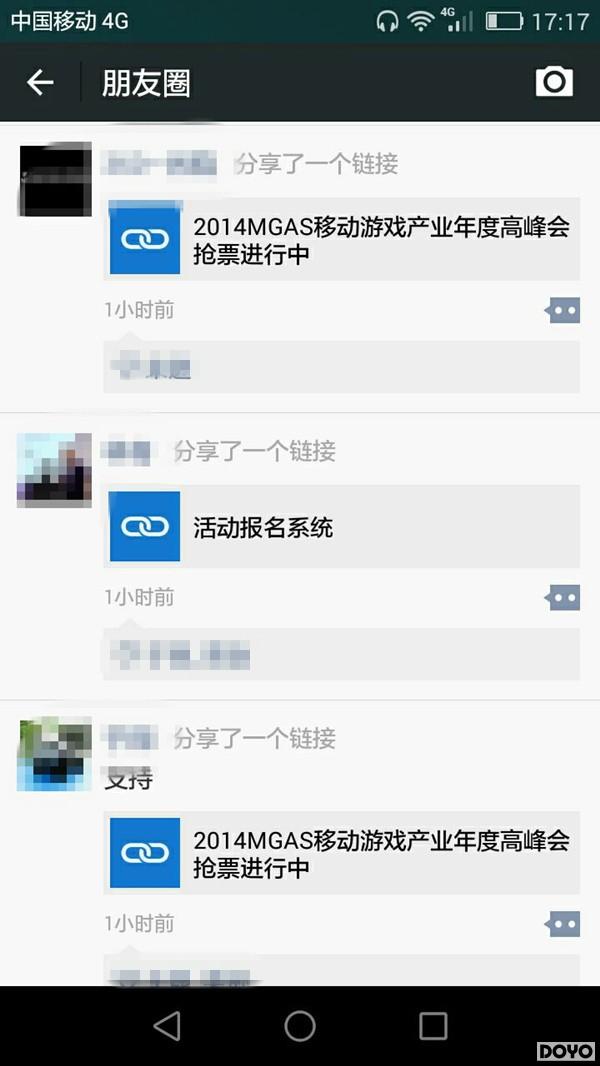Open the 活动报名系统 shared link card
The height and width of the screenshot is (1066, 600).
(x=342, y=527)
